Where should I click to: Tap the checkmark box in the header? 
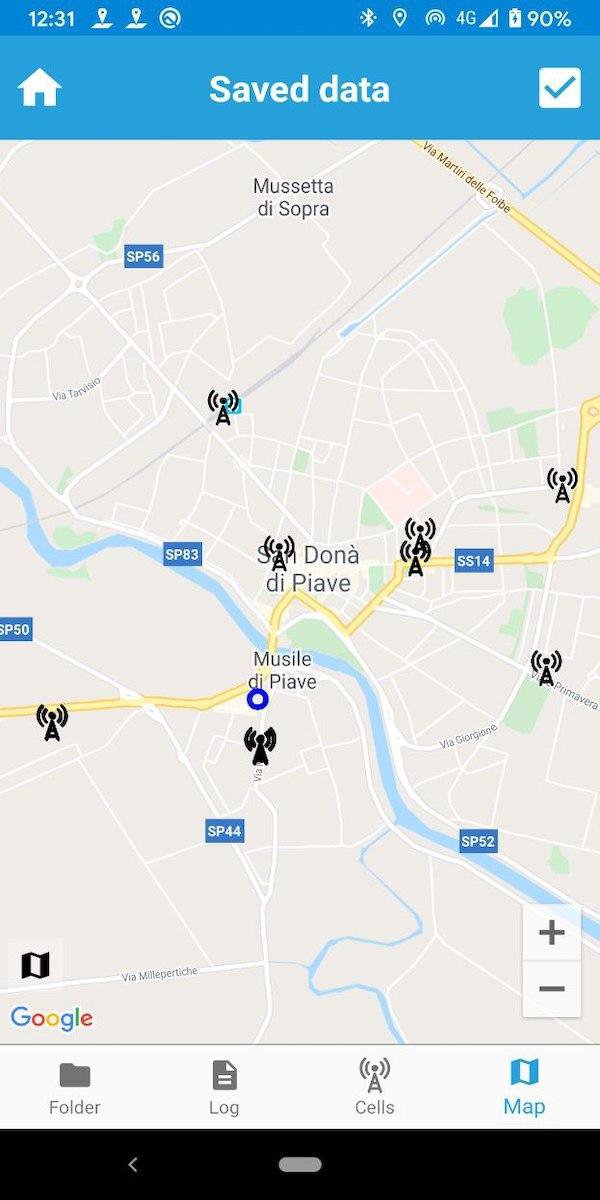(559, 88)
